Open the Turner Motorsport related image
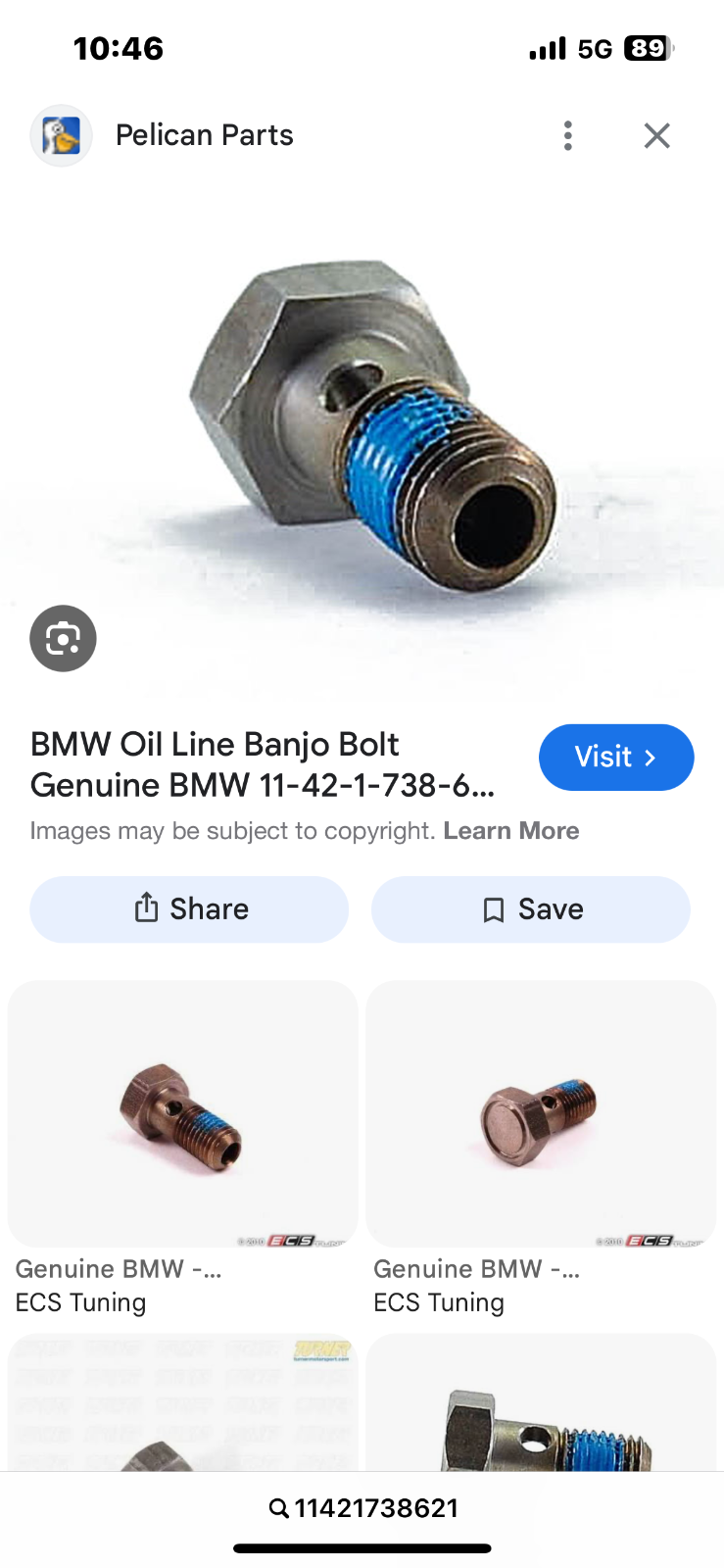The width and height of the screenshot is (724, 1568). 182,1401
